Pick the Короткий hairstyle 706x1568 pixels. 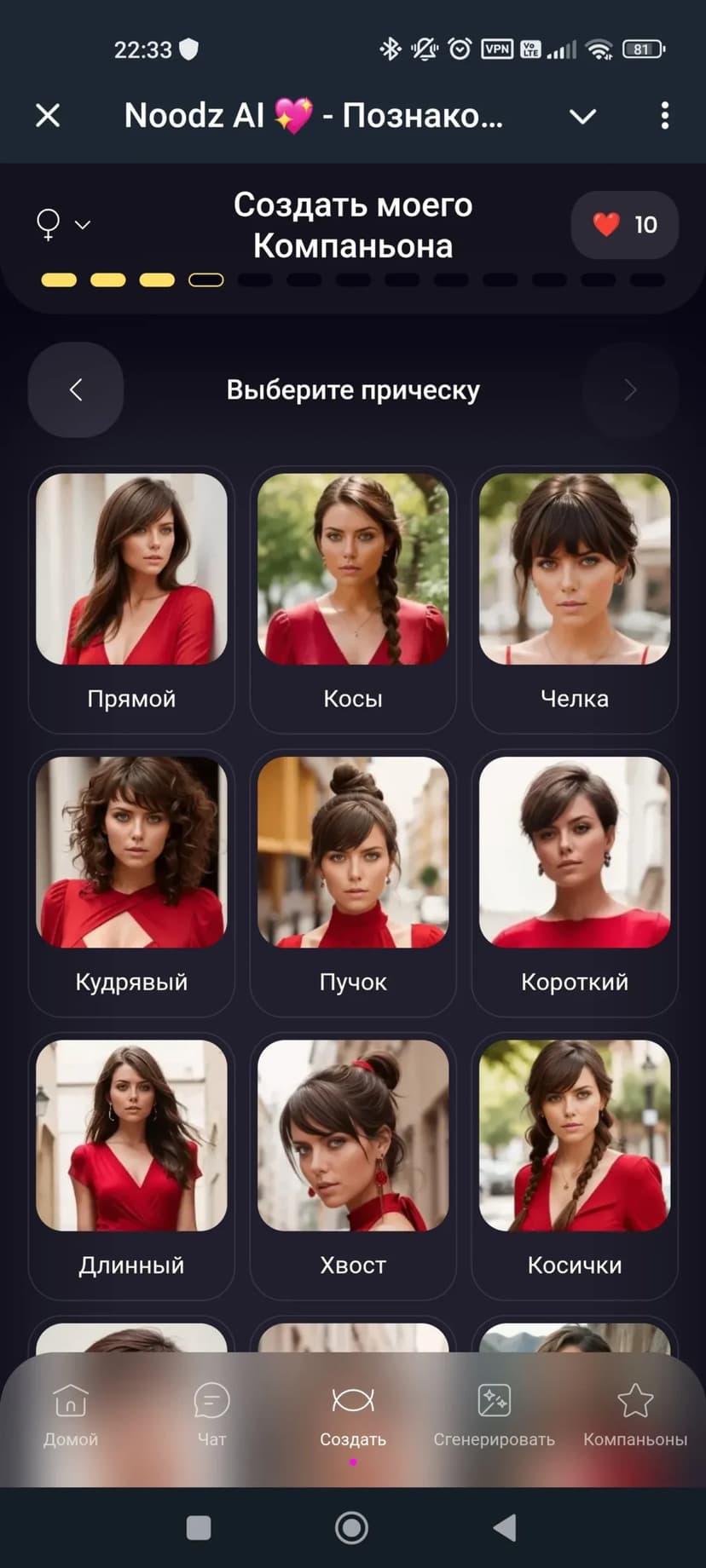click(575, 881)
